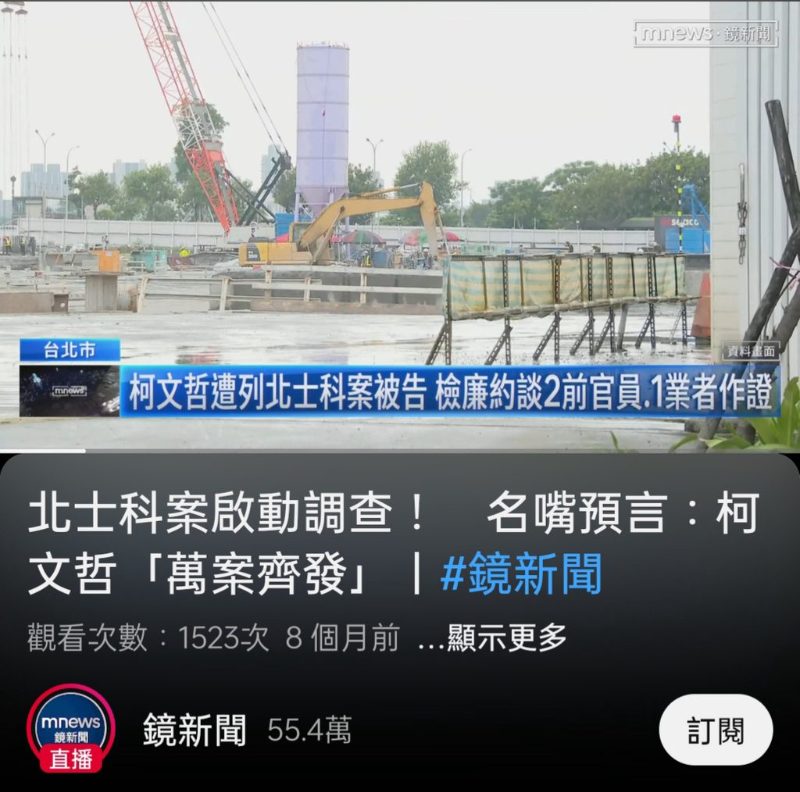The image size is (800, 792).
Task: Open the 鏡新聞 channel name
Action: (194, 730)
